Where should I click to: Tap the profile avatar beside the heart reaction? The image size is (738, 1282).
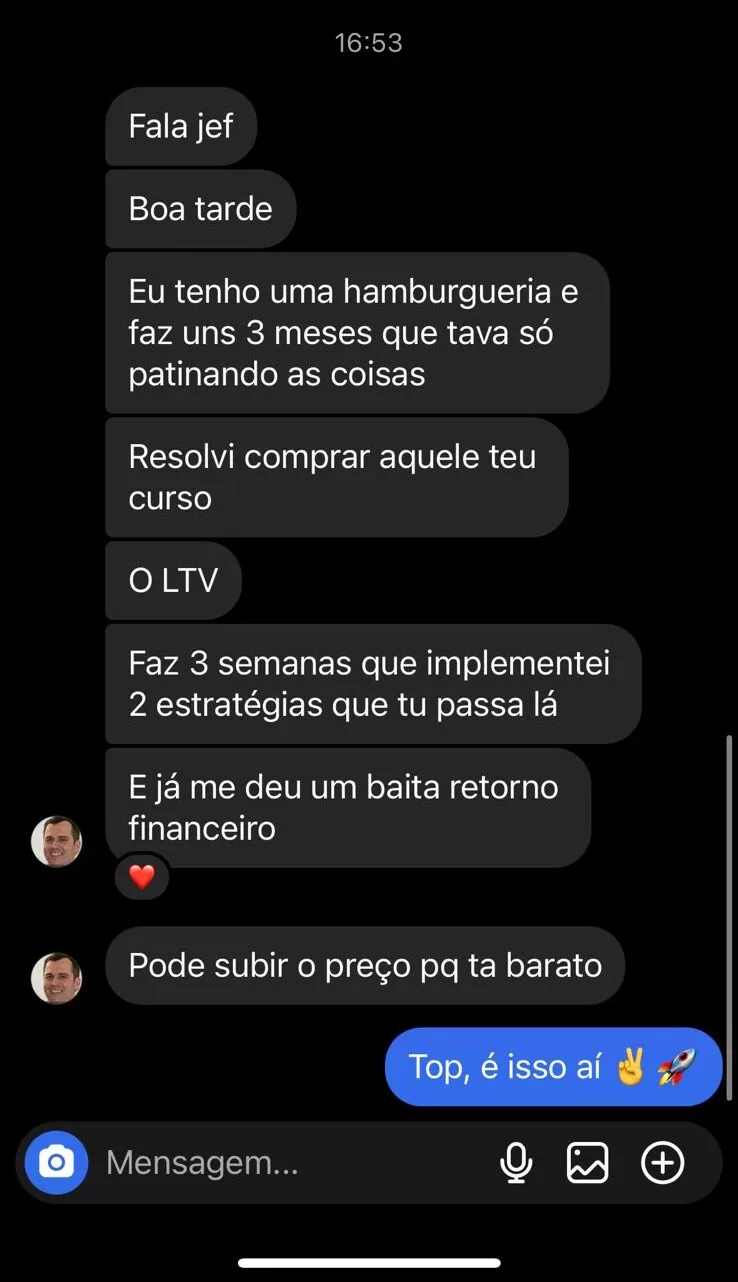pos(56,841)
